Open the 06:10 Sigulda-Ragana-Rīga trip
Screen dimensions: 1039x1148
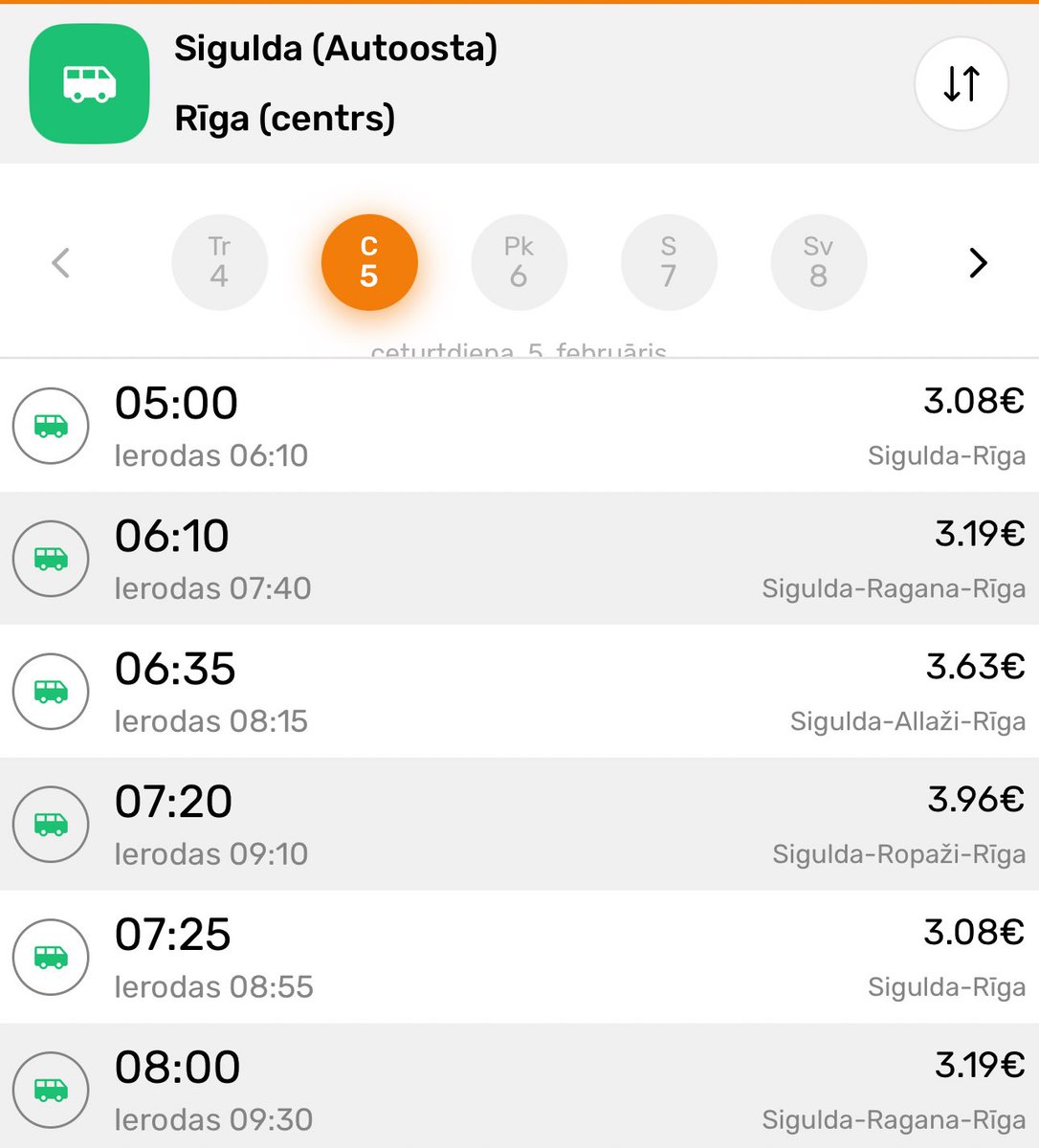(519, 560)
